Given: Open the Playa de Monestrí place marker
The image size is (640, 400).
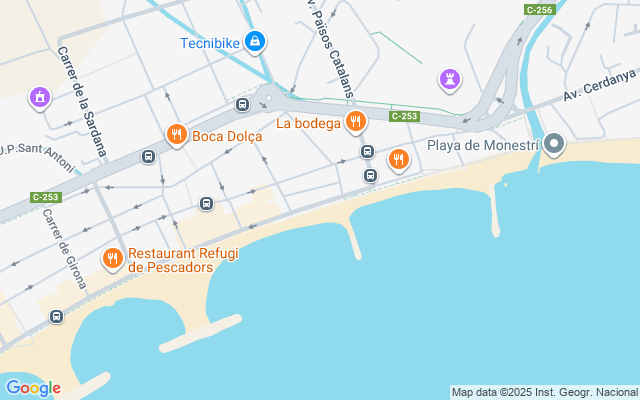Looking at the screenshot, I should (555, 145).
